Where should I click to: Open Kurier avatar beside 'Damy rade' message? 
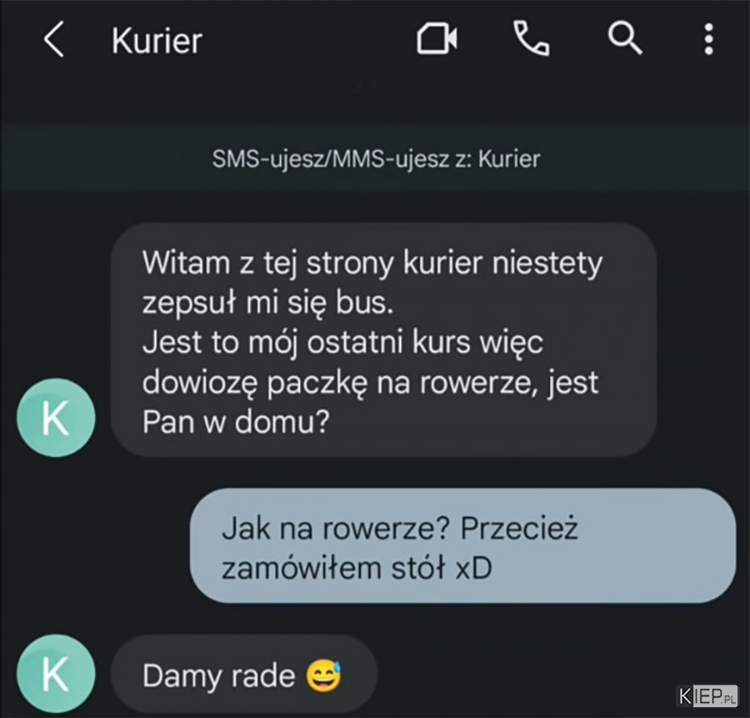point(56,674)
